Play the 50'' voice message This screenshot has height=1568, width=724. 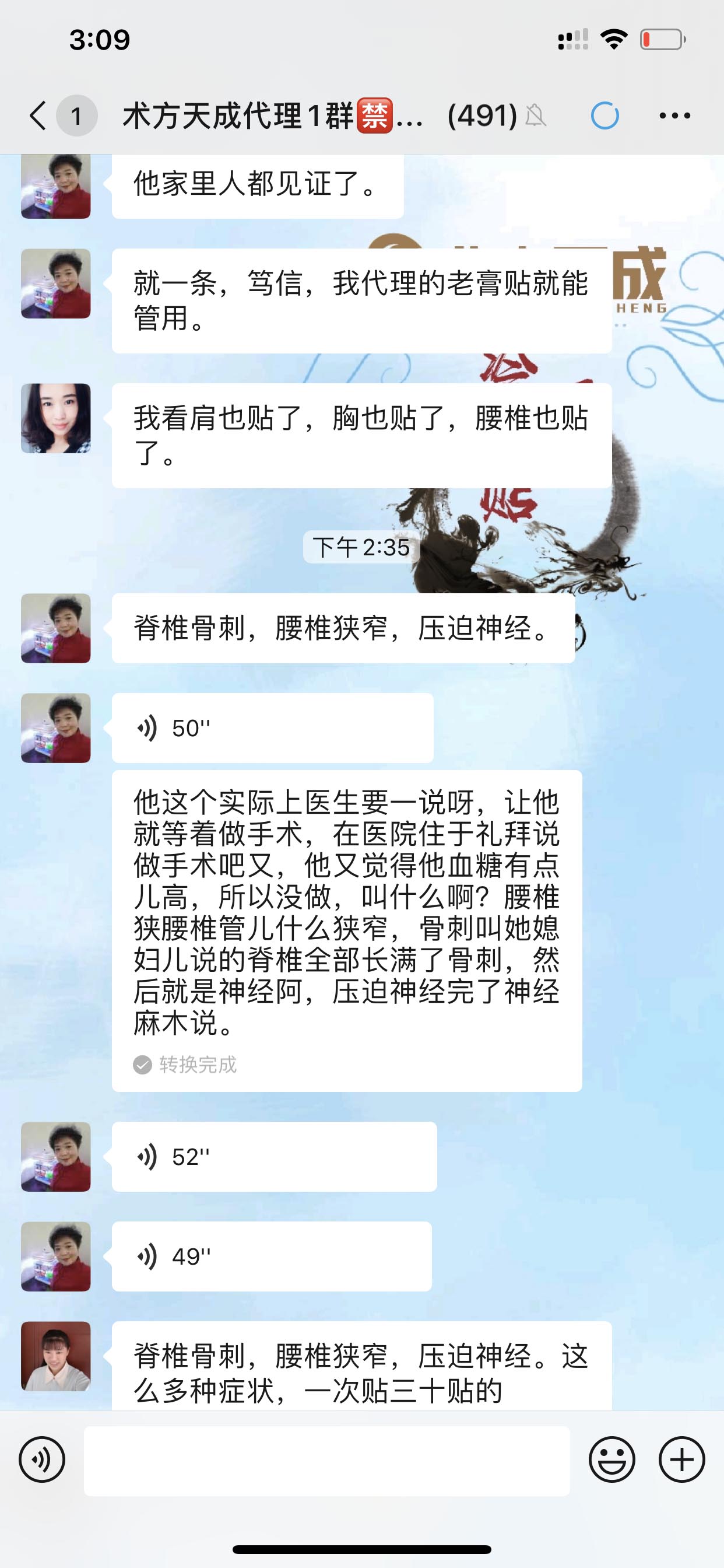tap(272, 728)
